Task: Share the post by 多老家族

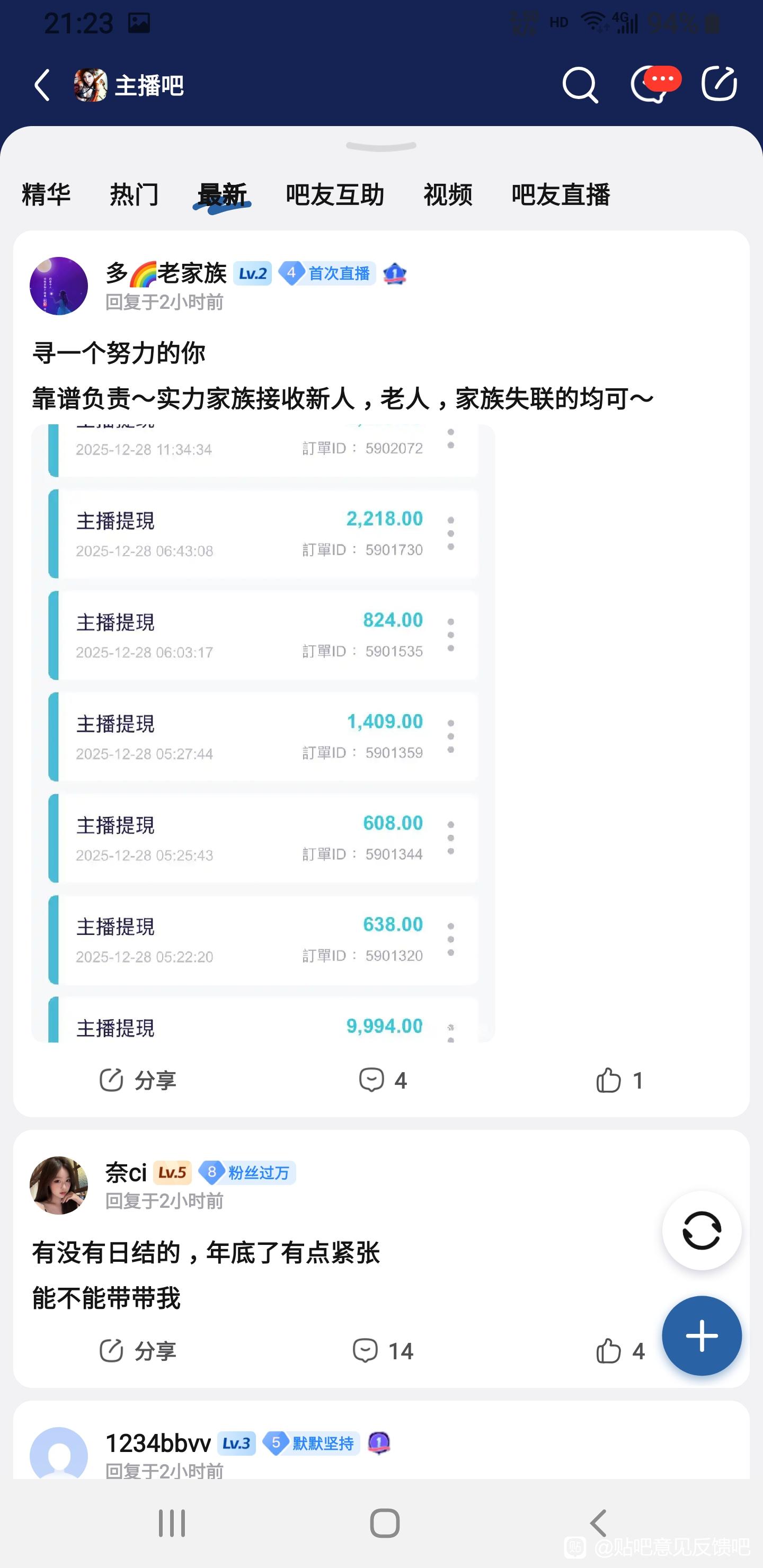Action: (138, 1081)
